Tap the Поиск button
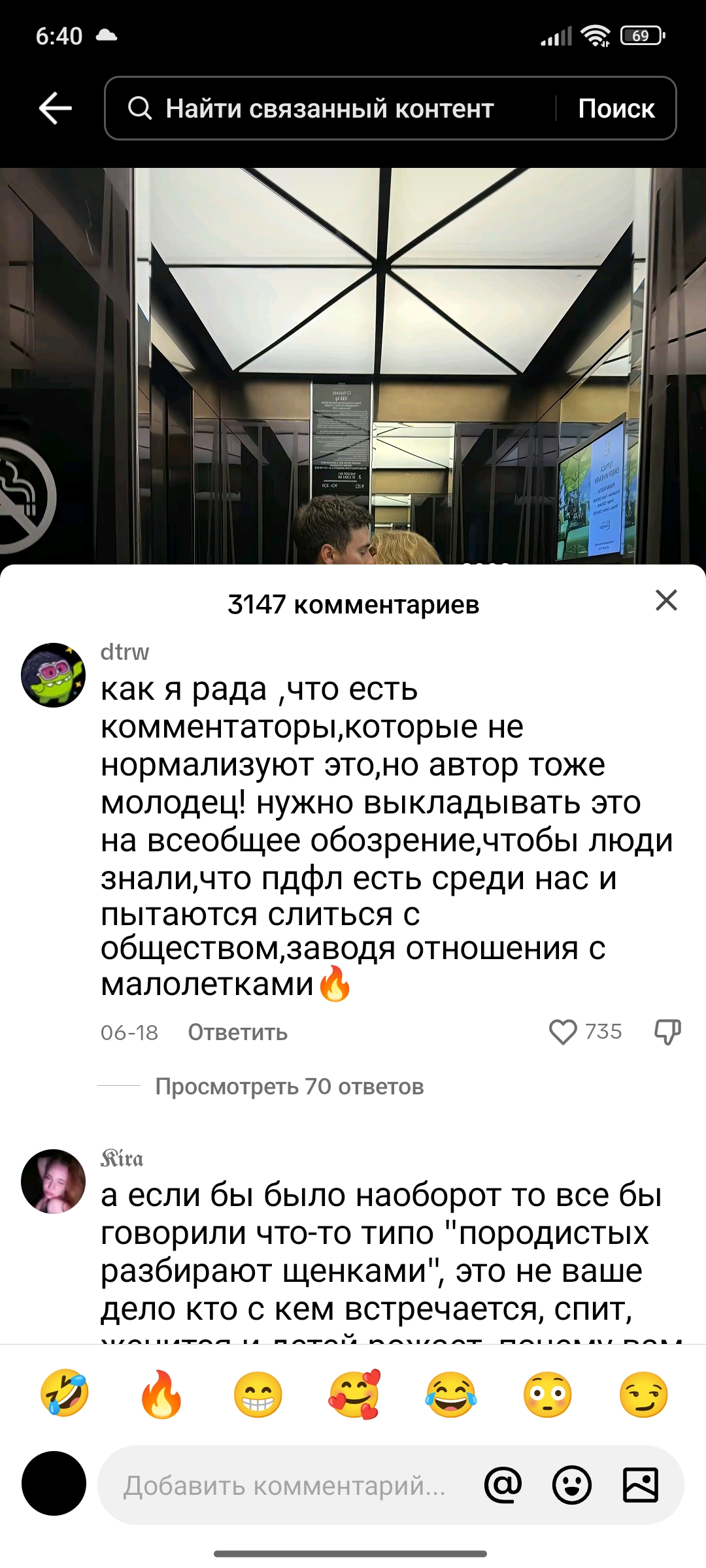706x1568 pixels. pos(616,108)
